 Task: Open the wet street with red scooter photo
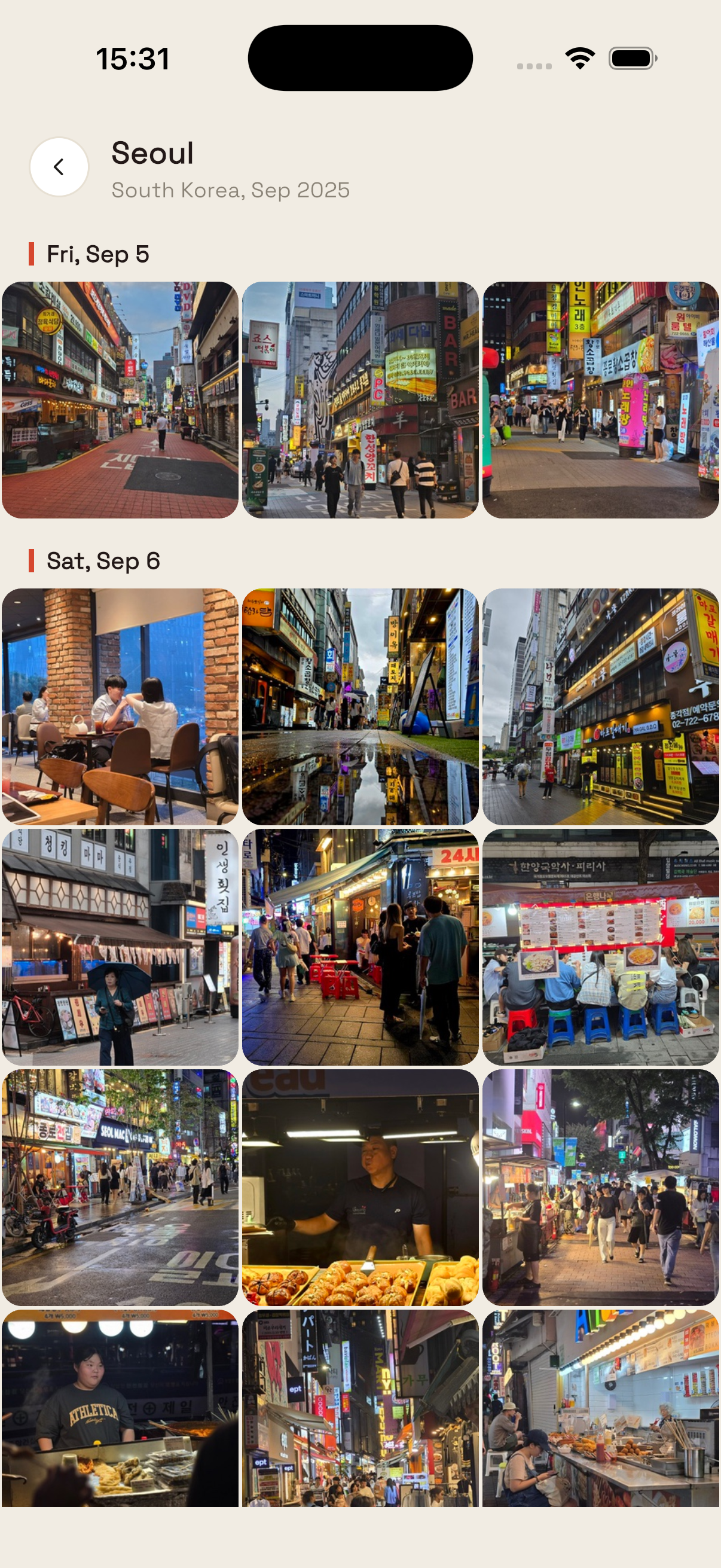tap(120, 1188)
